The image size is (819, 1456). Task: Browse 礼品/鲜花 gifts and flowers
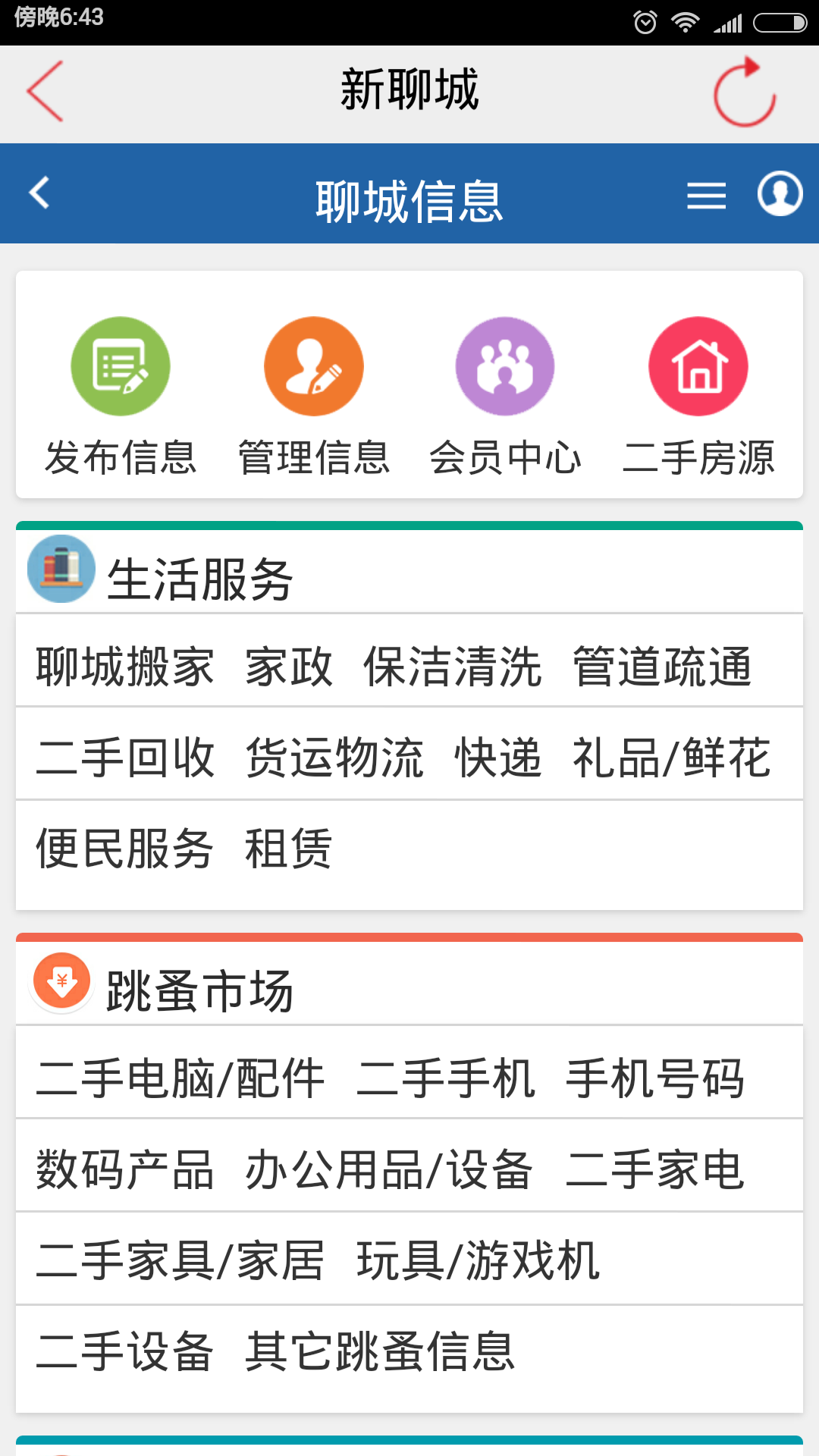pos(673,758)
